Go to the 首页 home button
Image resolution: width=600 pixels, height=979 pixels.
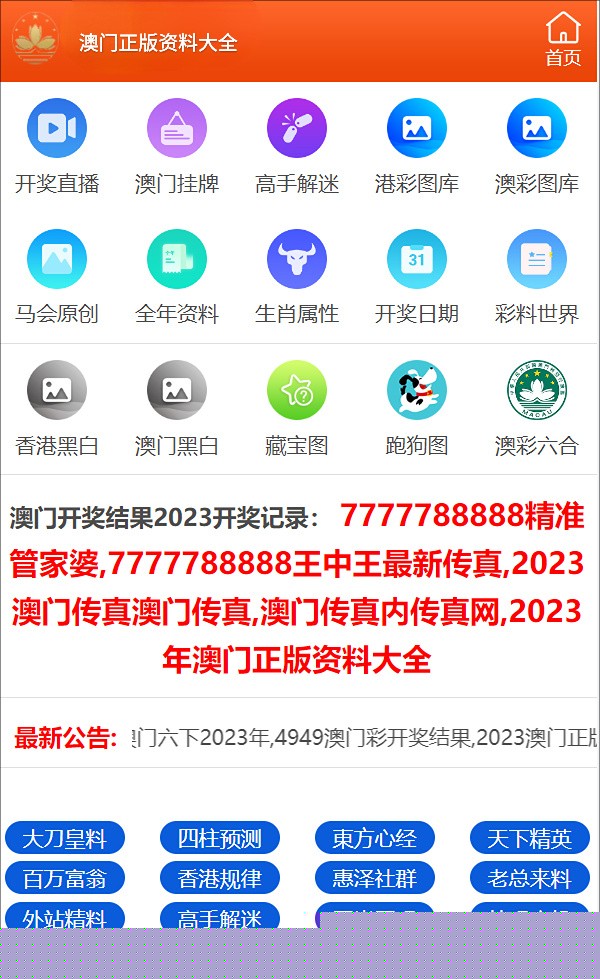(563, 39)
